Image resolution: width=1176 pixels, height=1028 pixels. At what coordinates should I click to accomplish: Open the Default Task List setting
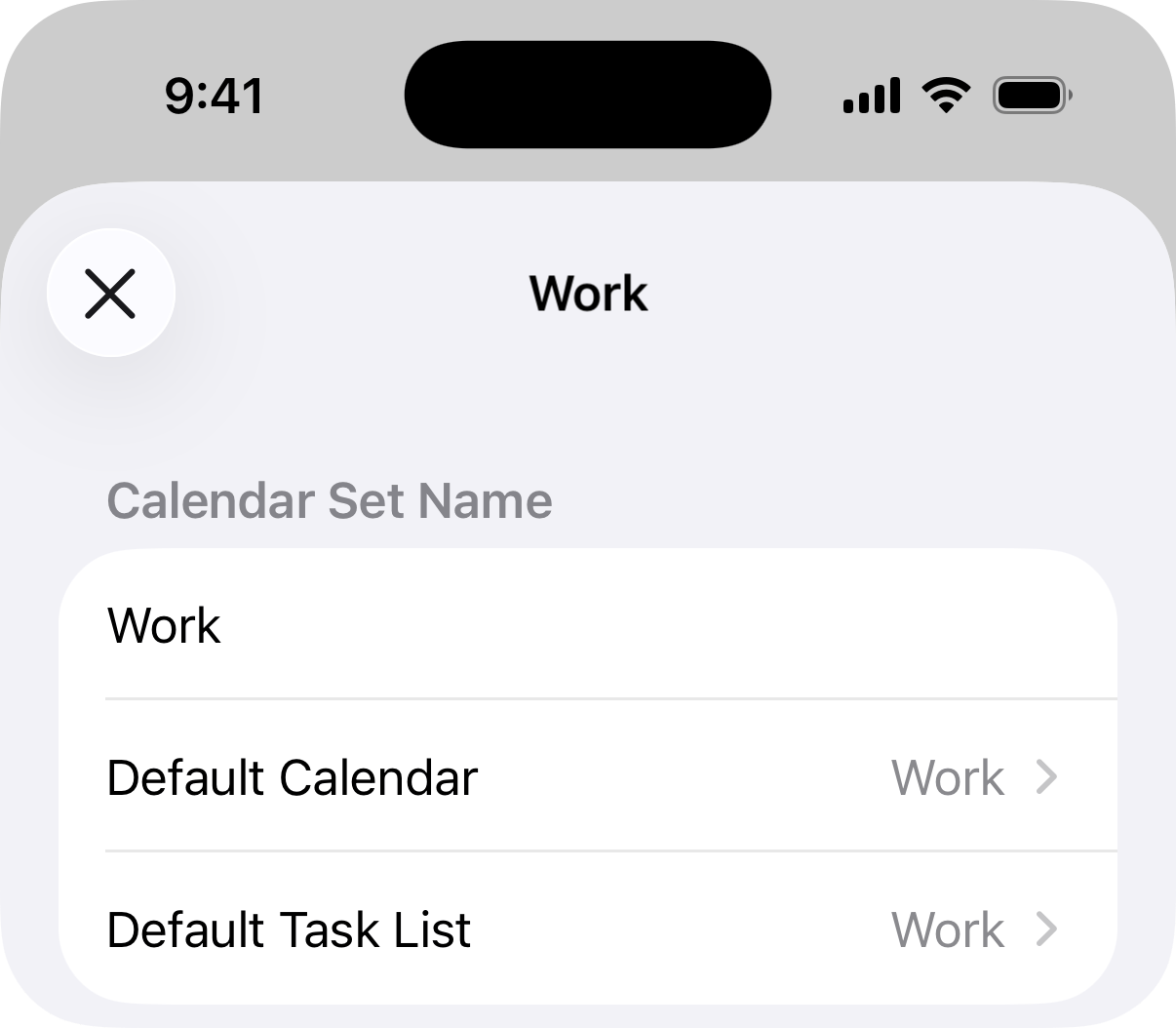pyautogui.click(x=585, y=929)
